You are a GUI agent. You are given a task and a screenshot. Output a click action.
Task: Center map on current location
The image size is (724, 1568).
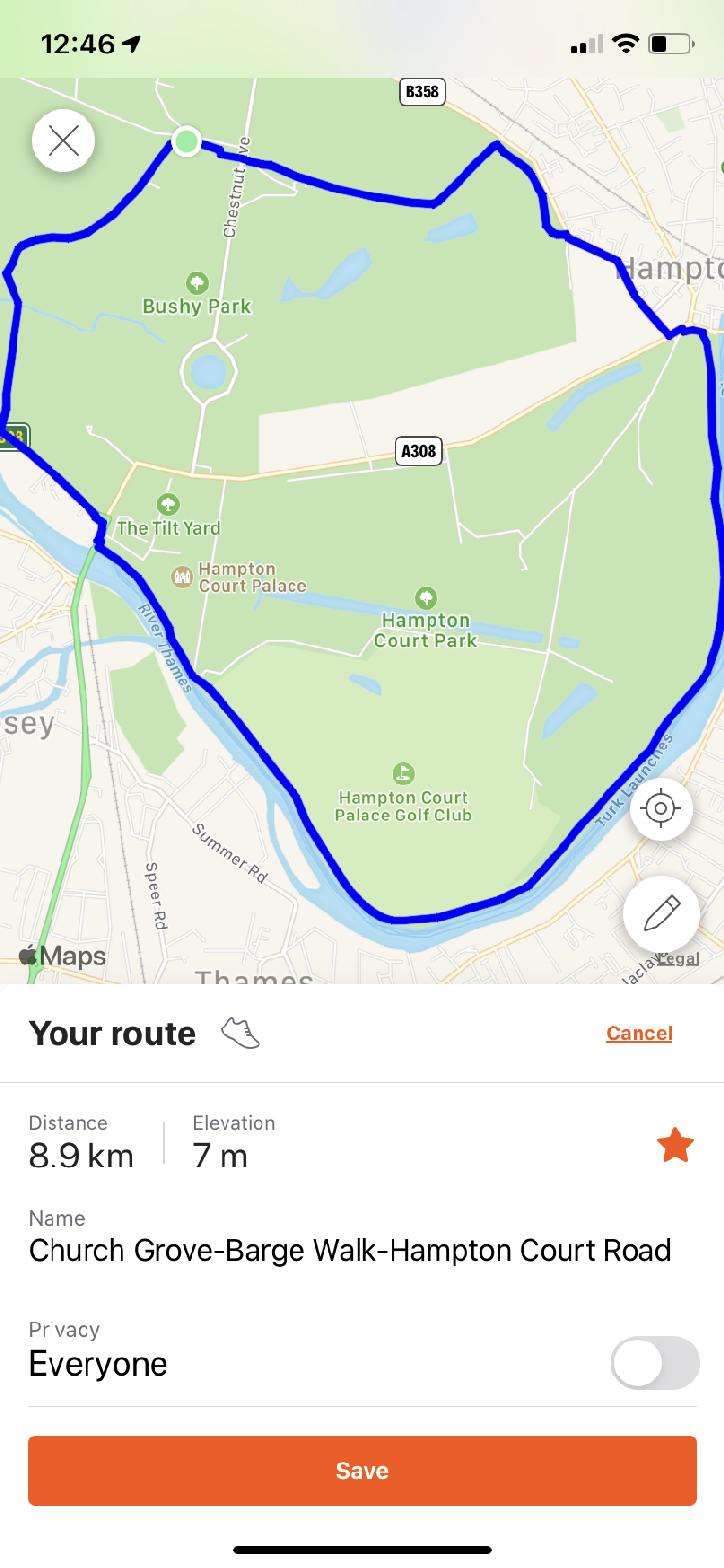point(661,808)
